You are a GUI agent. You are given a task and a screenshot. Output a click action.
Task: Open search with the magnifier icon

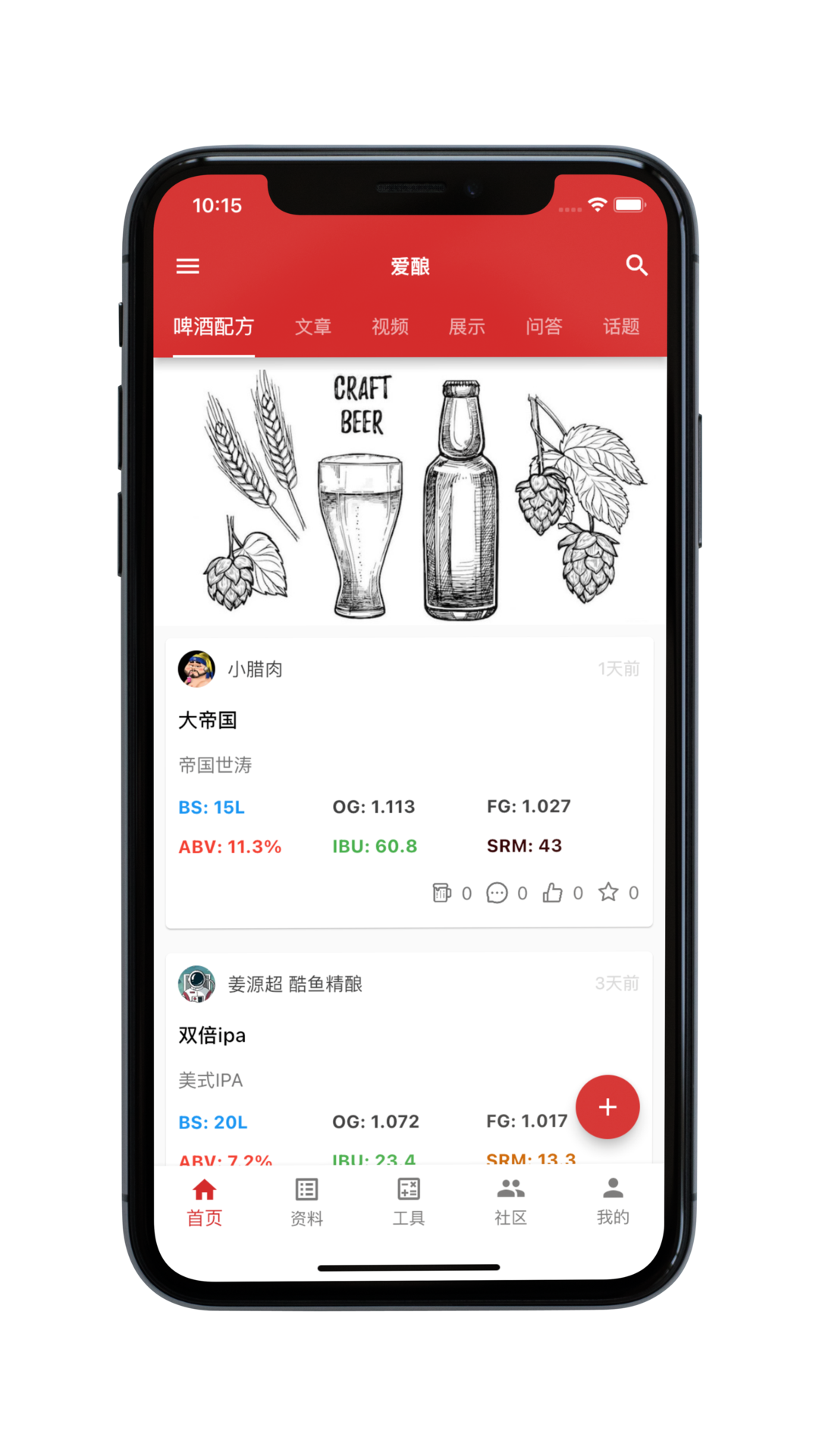click(x=636, y=265)
